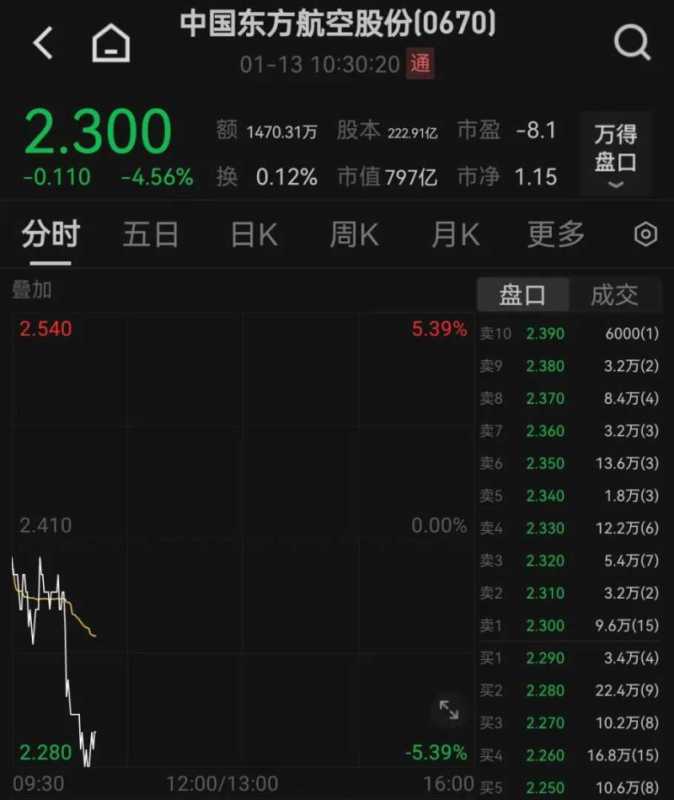Go back using the arrow icon

click(42, 43)
